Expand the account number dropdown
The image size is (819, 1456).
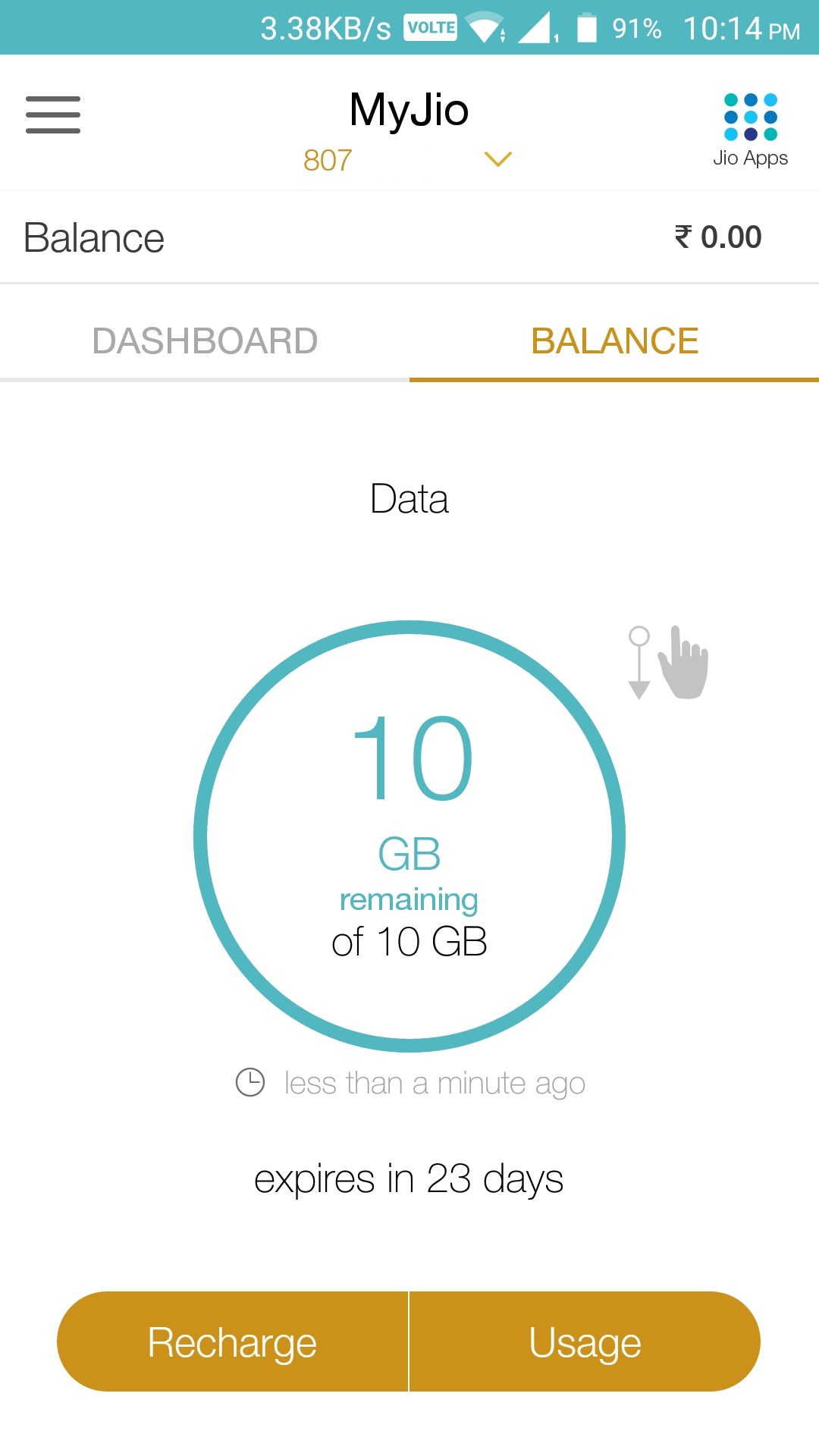497,159
